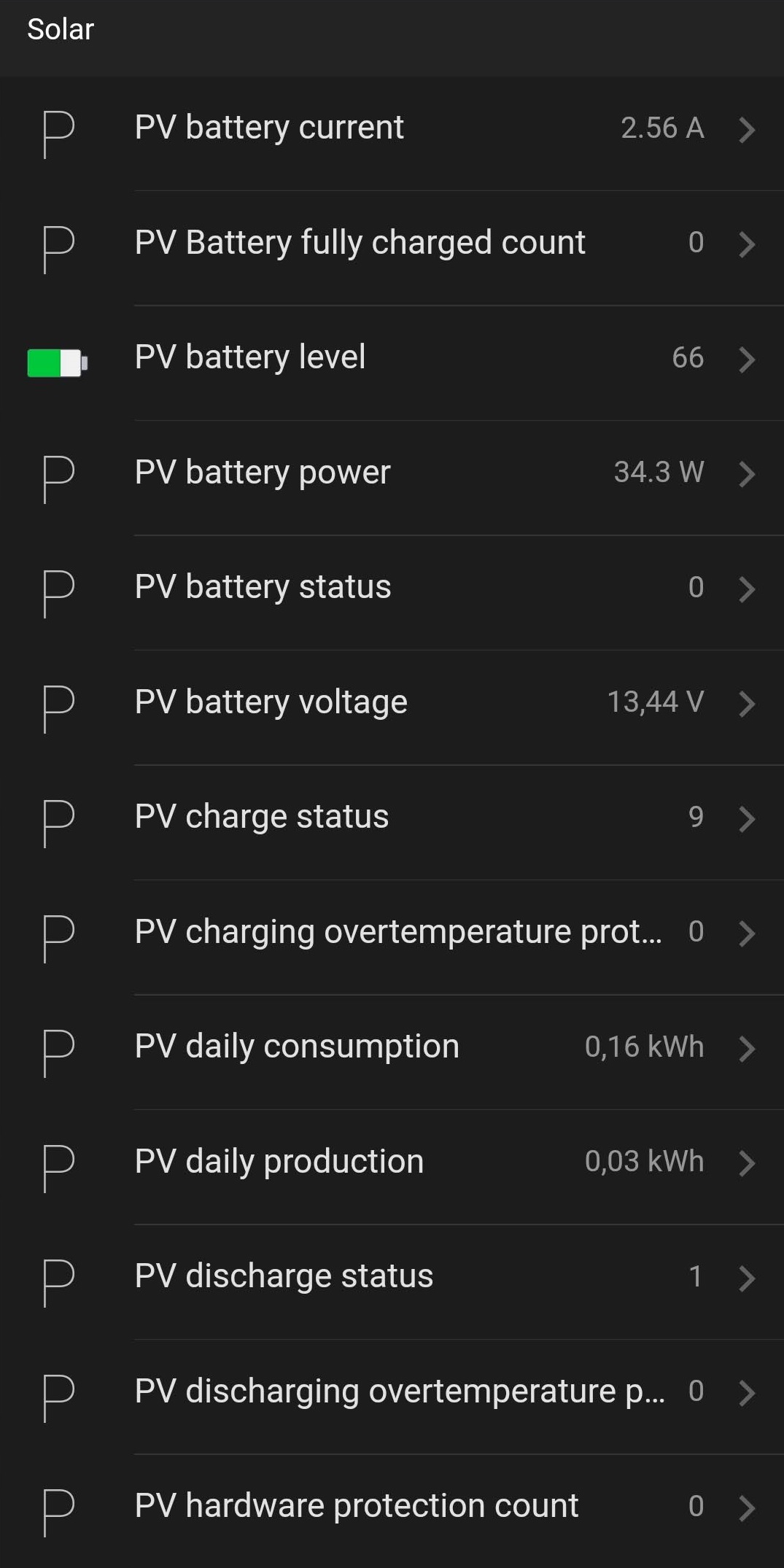Open the PV battery current row
The image size is (784, 1568).
click(392, 129)
